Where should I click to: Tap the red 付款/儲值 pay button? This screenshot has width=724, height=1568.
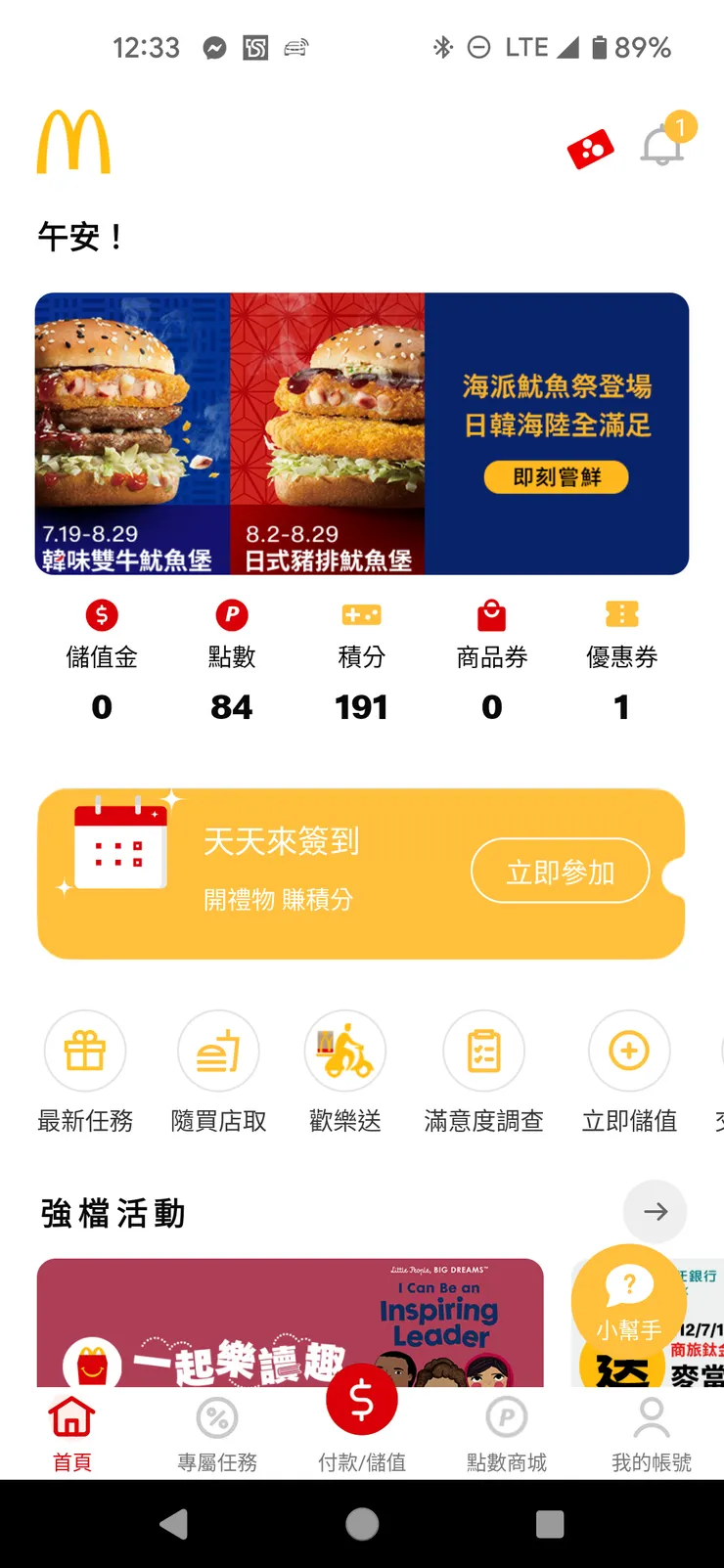point(362,1399)
